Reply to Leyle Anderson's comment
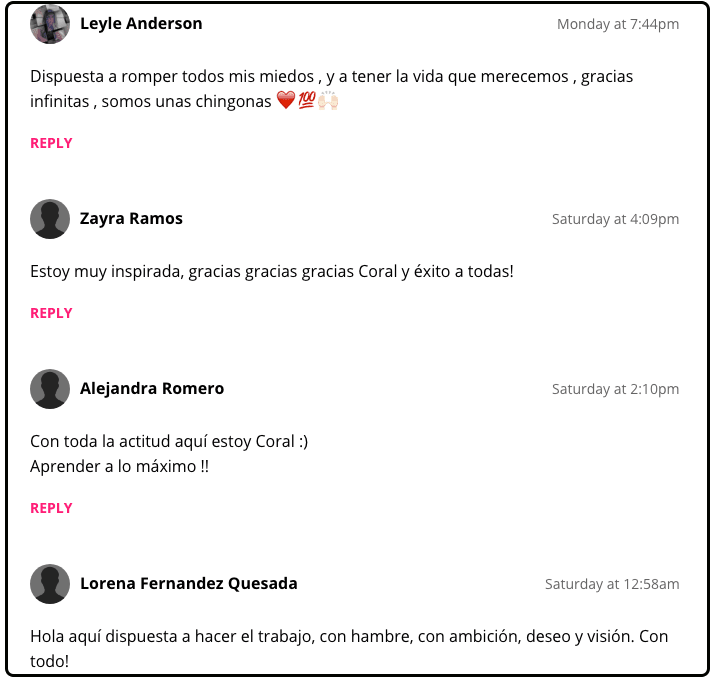This screenshot has width=720, height=681. [x=51, y=143]
